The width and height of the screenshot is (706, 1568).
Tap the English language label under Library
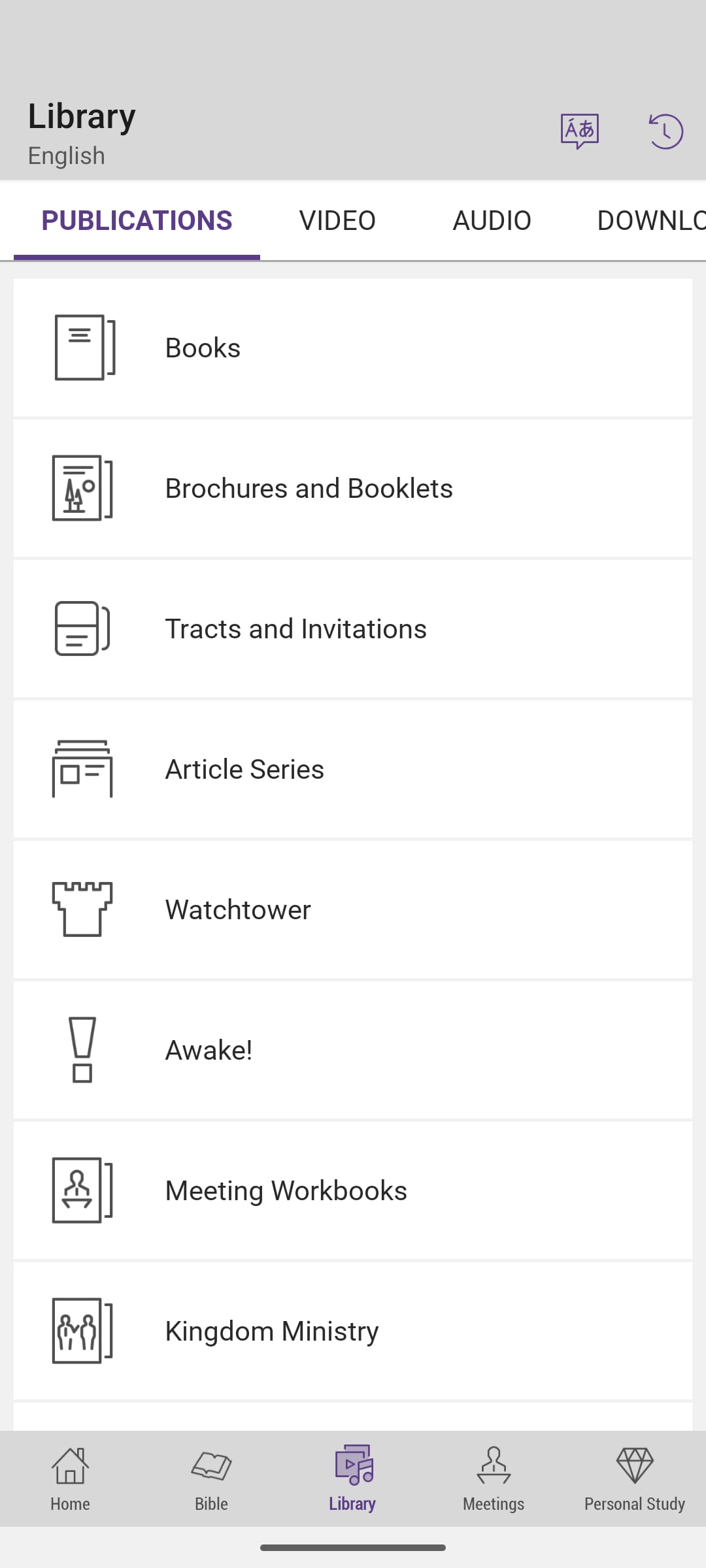66,155
